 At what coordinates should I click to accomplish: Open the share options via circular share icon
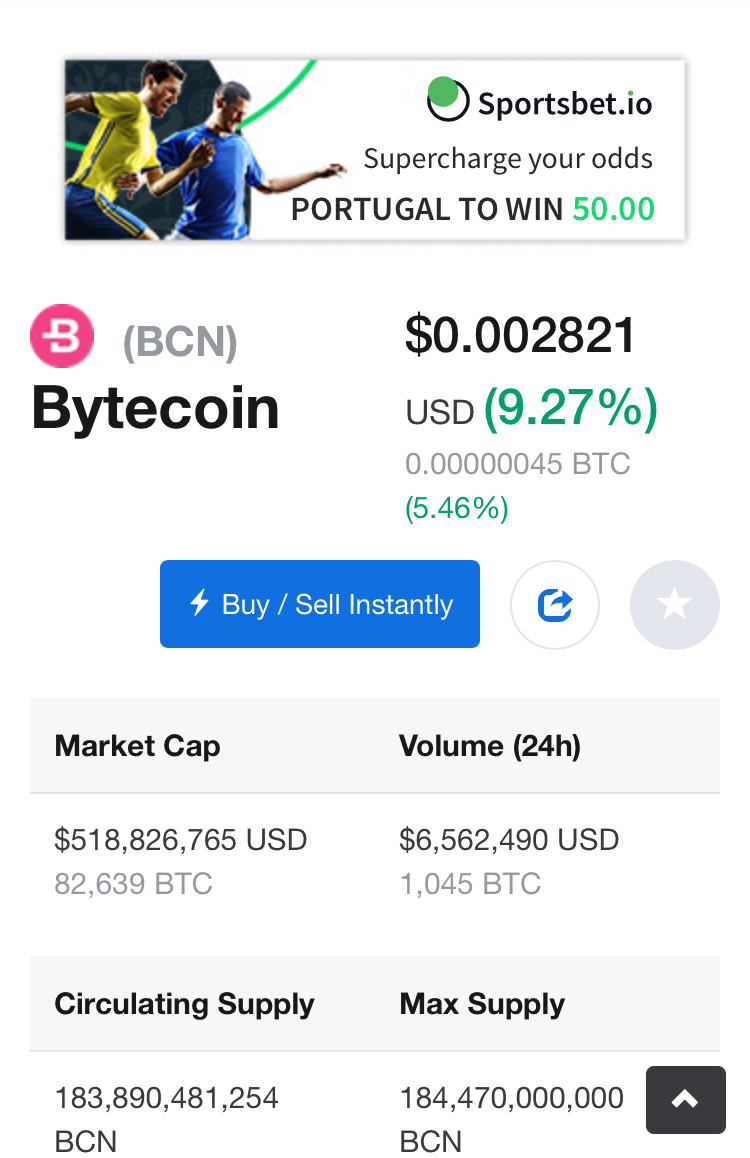pyautogui.click(x=555, y=604)
